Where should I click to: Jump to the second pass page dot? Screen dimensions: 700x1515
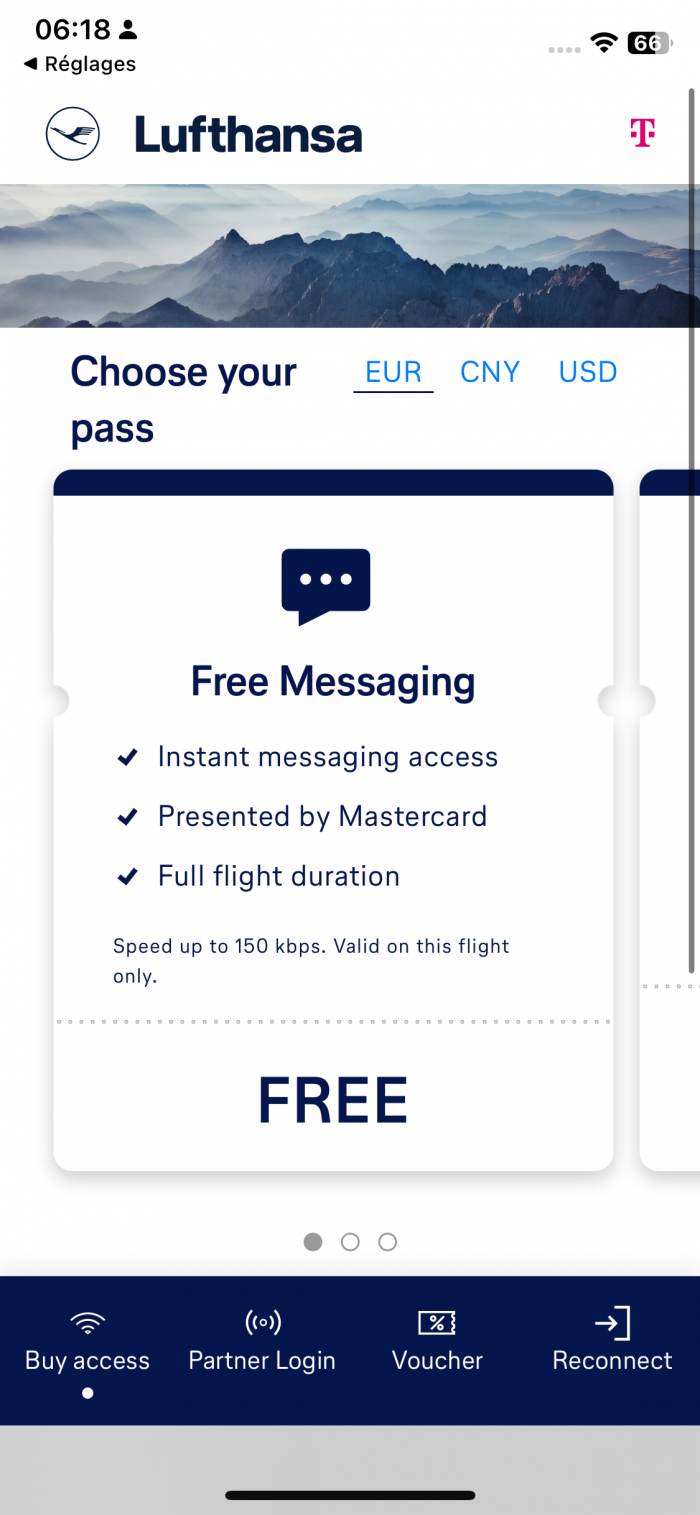pyautogui.click(x=350, y=1242)
